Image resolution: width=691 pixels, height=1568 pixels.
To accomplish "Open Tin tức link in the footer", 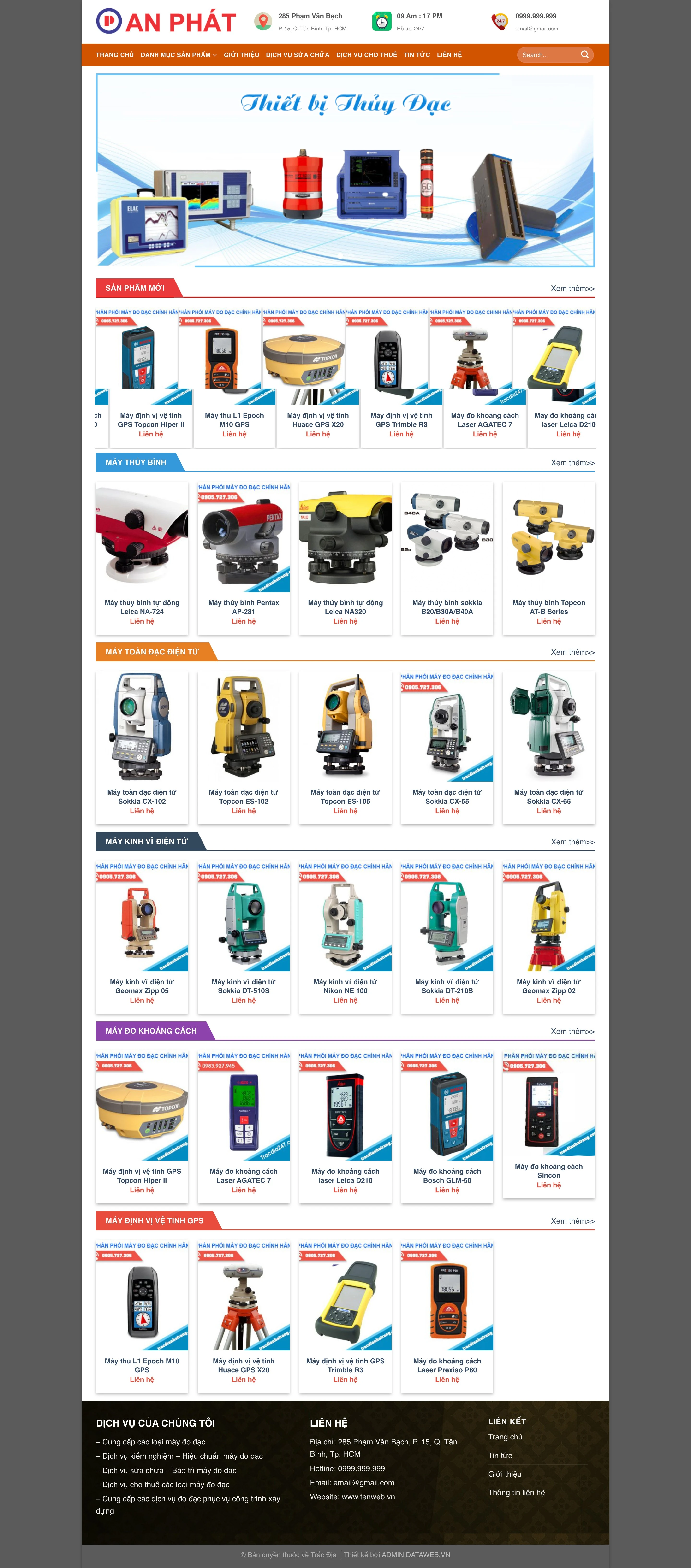I will pos(500,1455).
